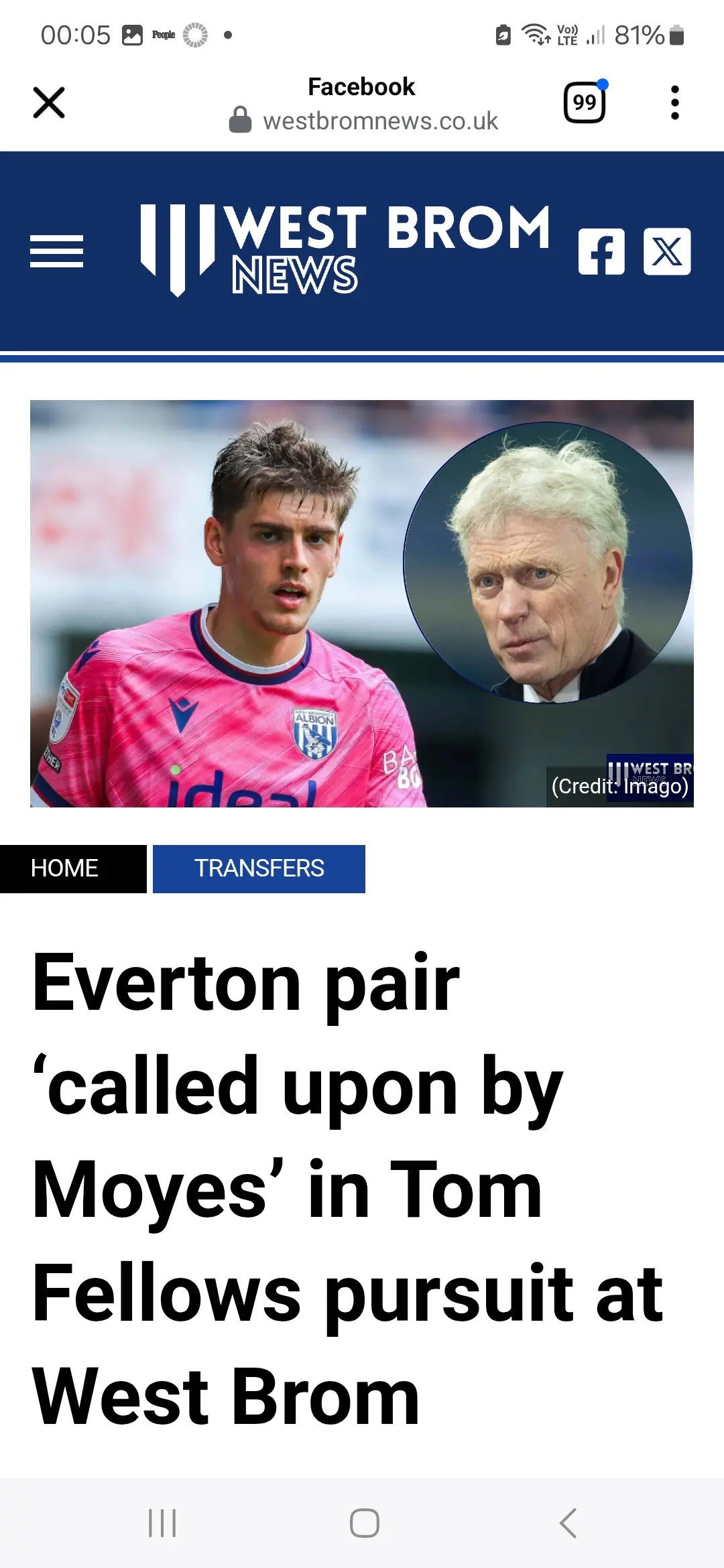The image size is (724, 1568).
Task: Open the browser tab switcher
Action: pos(585,103)
